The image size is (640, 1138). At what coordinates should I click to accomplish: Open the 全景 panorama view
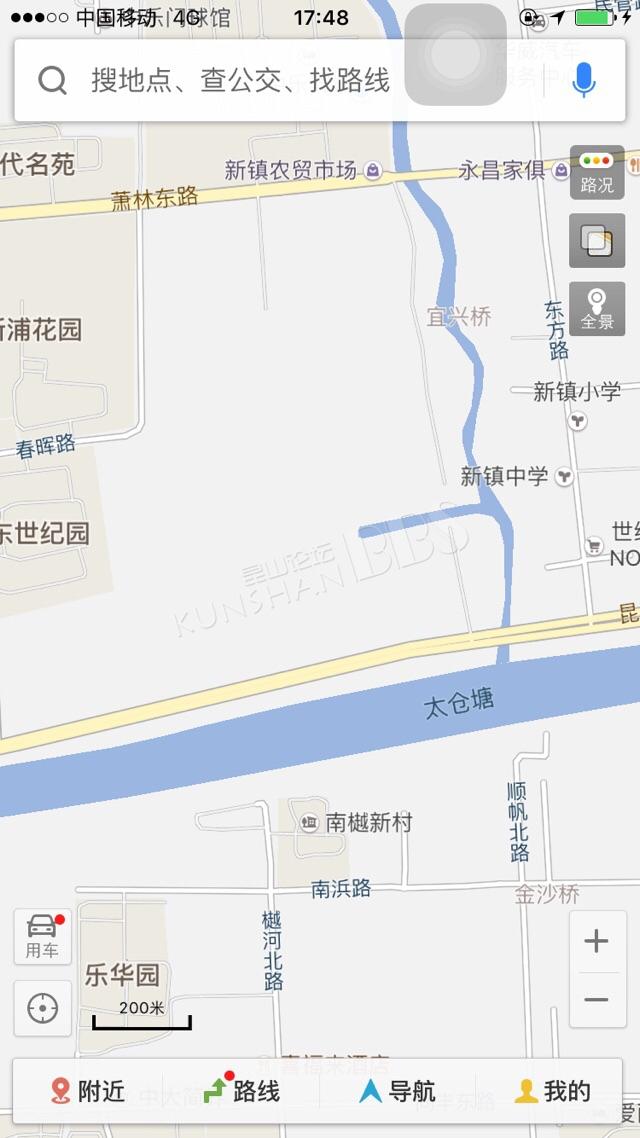(597, 308)
